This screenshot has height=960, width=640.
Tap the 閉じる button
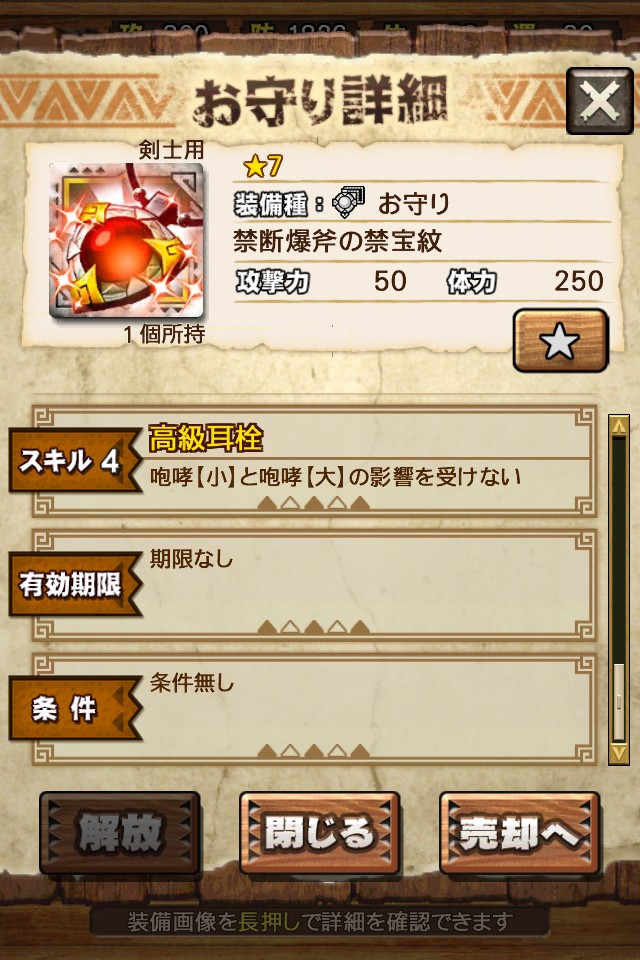click(x=319, y=832)
